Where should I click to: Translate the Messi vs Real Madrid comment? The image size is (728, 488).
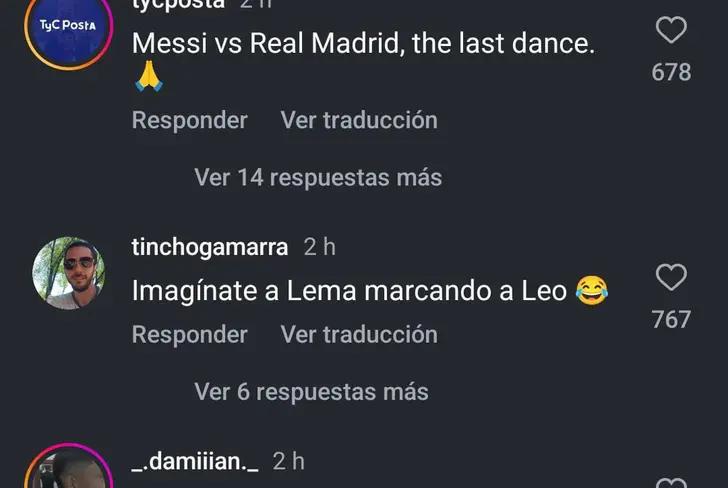(x=359, y=120)
